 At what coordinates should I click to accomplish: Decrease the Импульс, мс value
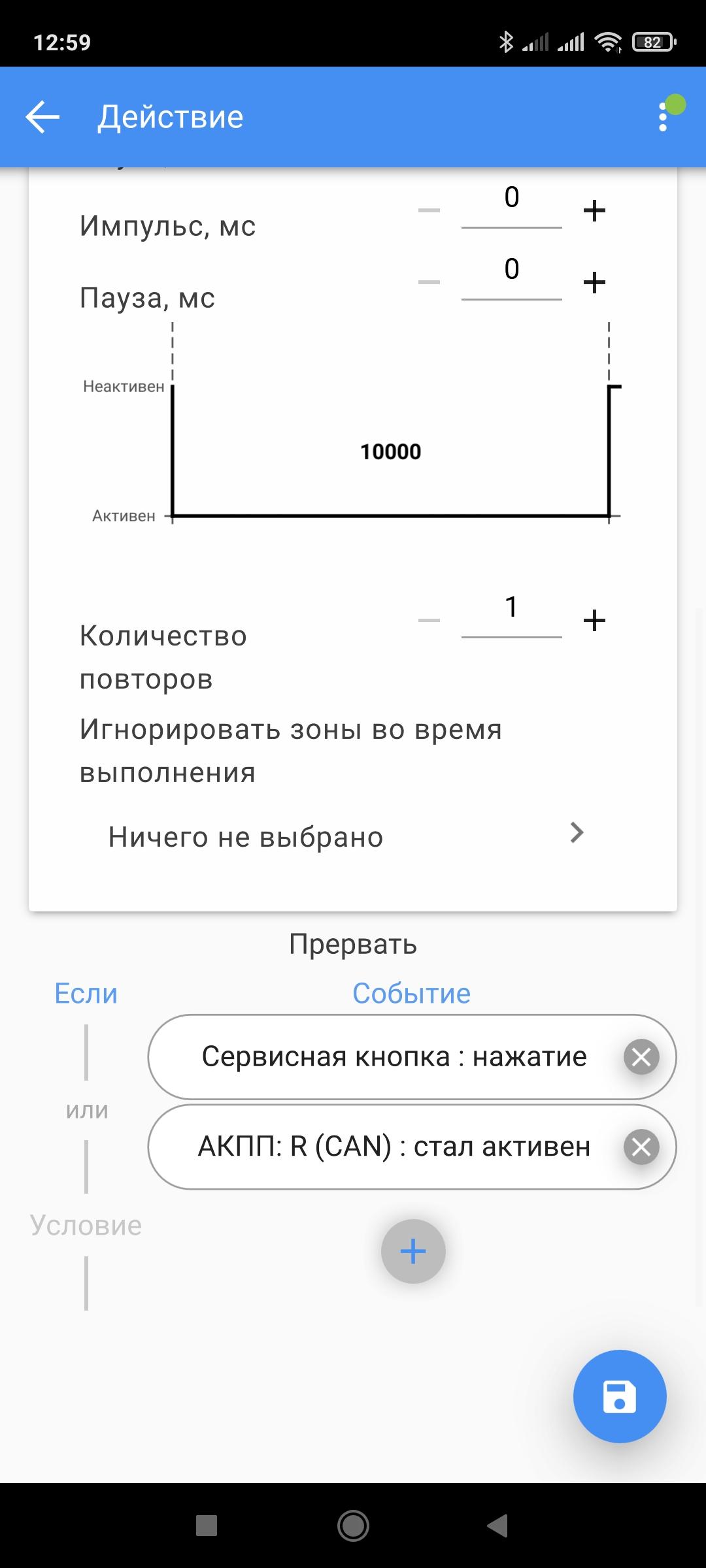pos(429,210)
